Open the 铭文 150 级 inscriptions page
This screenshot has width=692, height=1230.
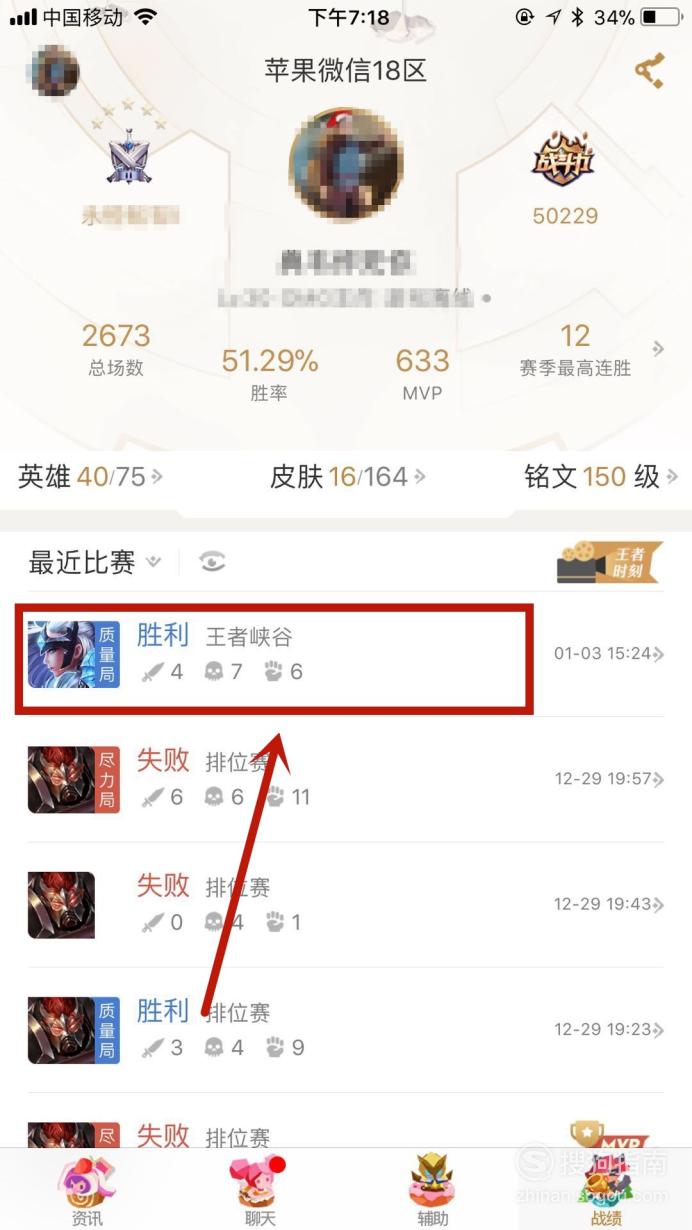click(600, 476)
